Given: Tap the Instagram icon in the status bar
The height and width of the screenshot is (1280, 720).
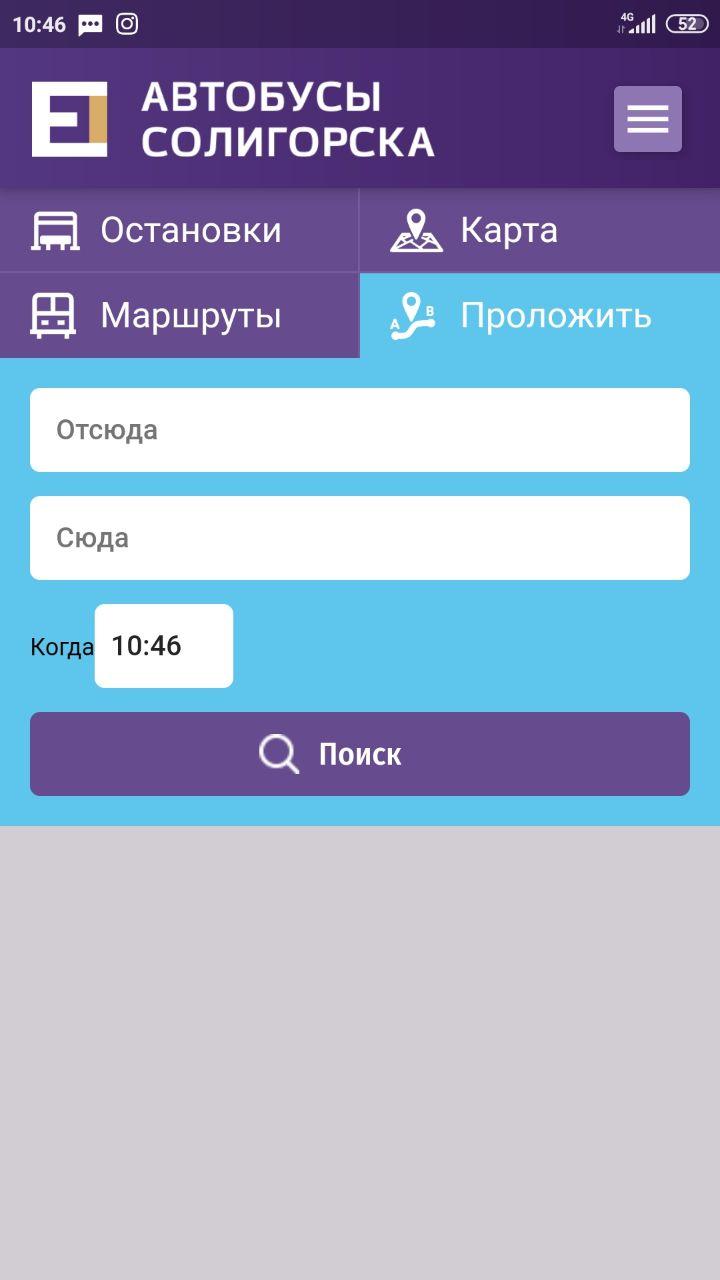Looking at the screenshot, I should [x=127, y=22].
